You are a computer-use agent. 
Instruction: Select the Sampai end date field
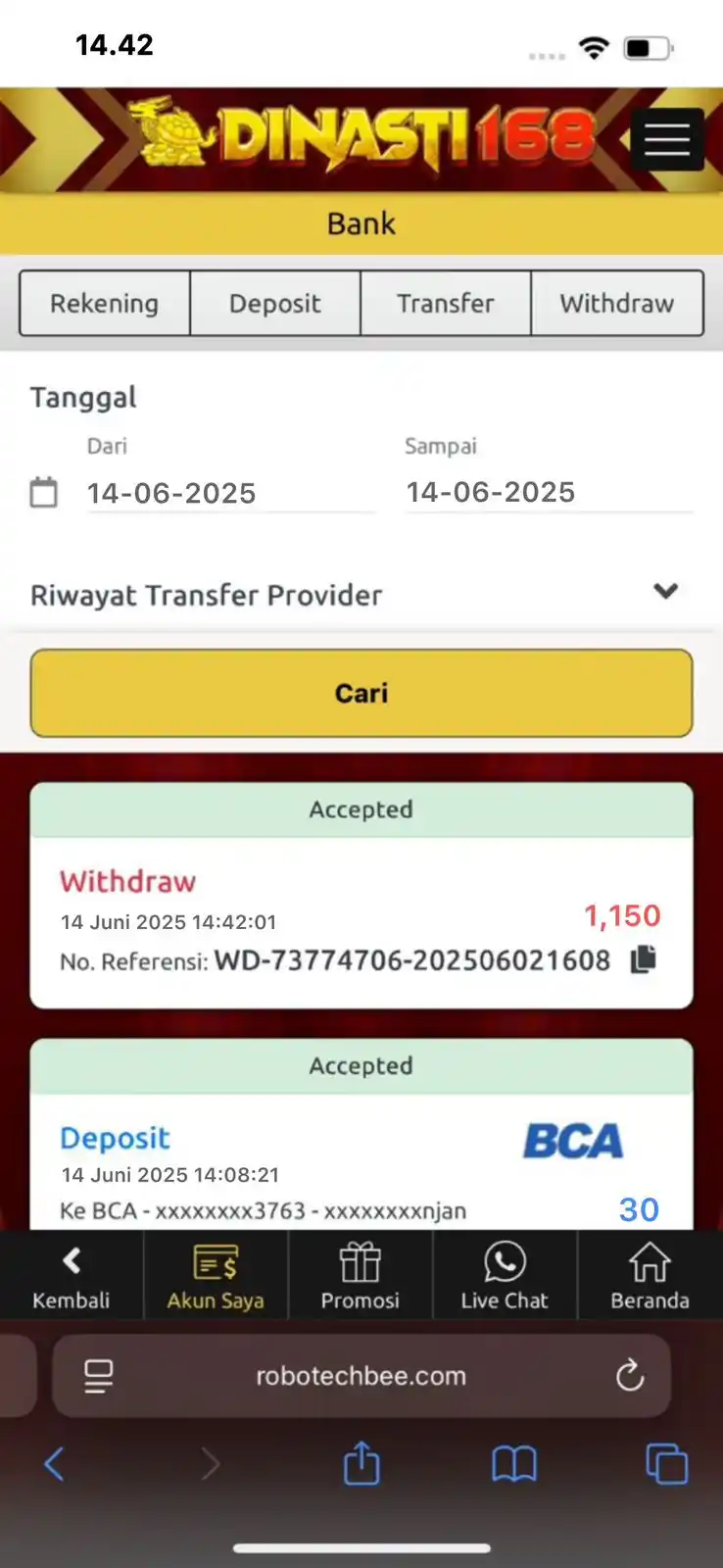click(549, 492)
